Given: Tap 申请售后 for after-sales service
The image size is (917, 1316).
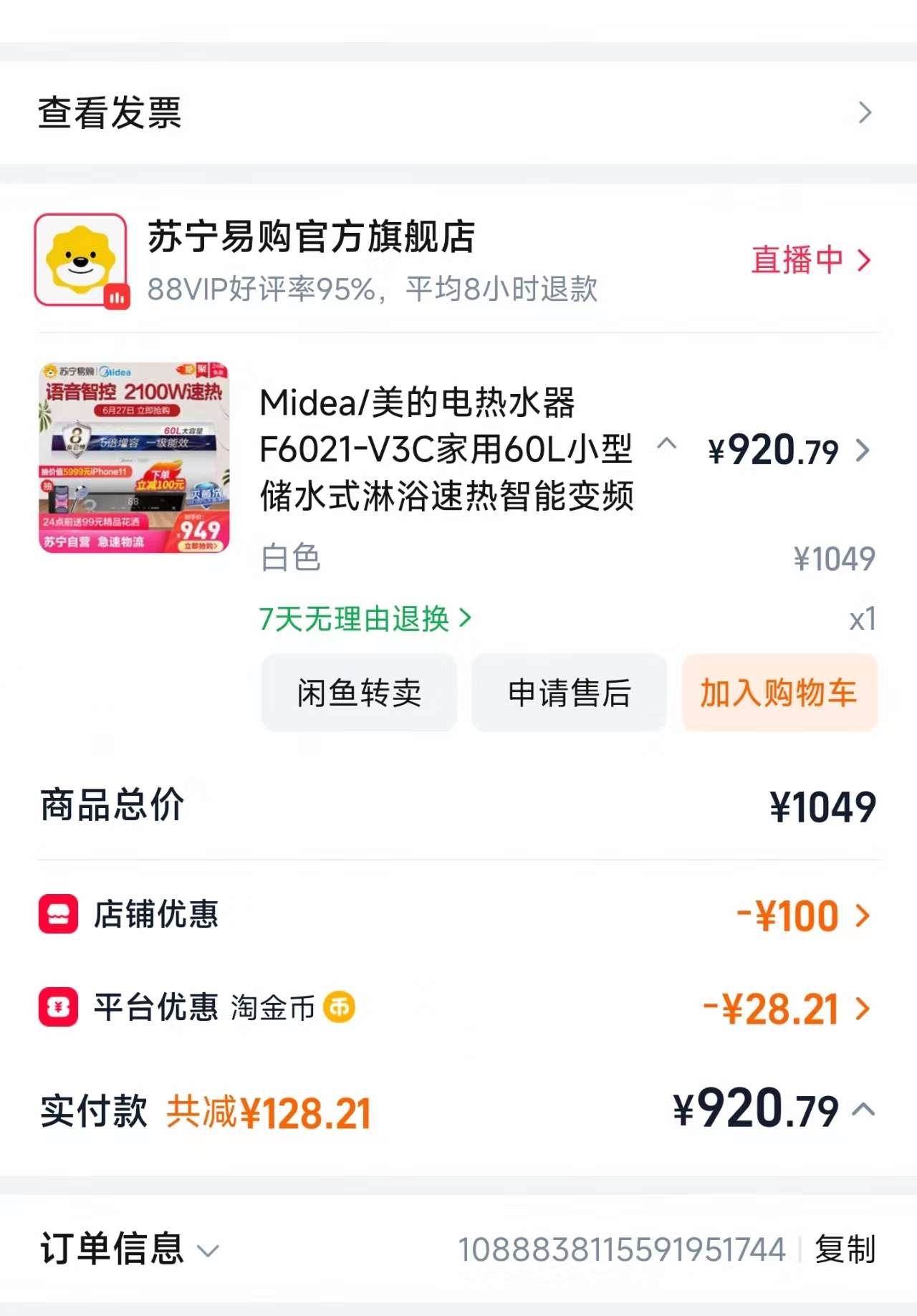Looking at the screenshot, I should click(569, 693).
